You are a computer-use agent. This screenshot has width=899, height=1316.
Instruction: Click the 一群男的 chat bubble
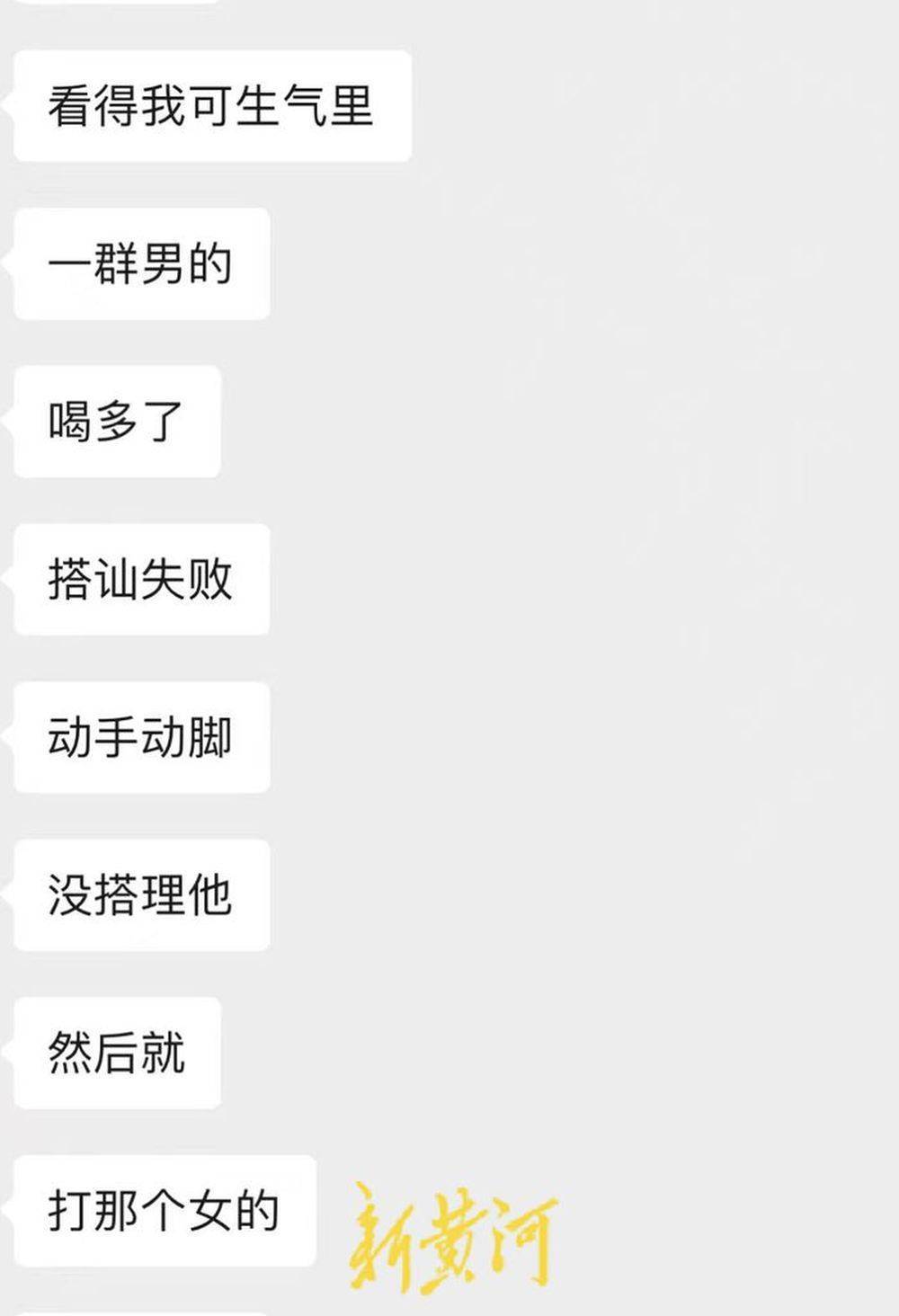point(141,262)
